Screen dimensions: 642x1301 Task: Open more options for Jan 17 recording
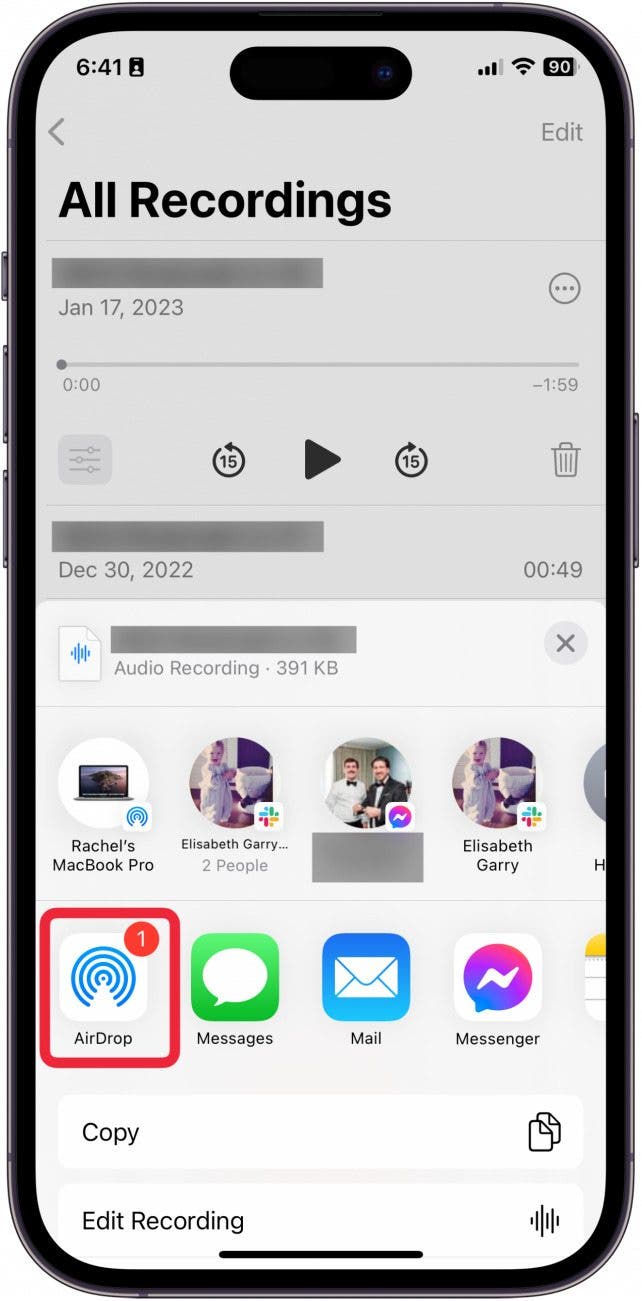(565, 289)
